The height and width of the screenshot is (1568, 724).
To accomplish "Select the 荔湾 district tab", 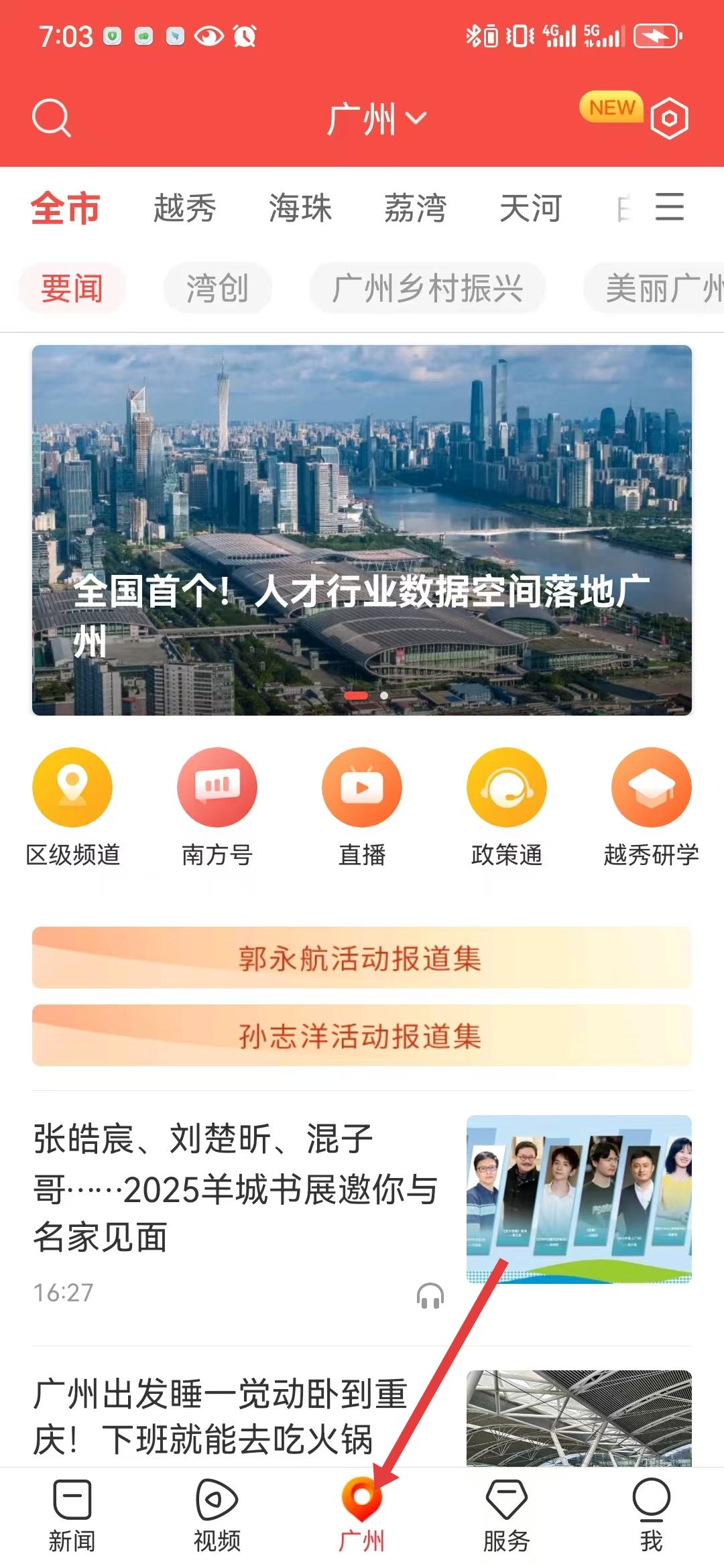I will [415, 208].
